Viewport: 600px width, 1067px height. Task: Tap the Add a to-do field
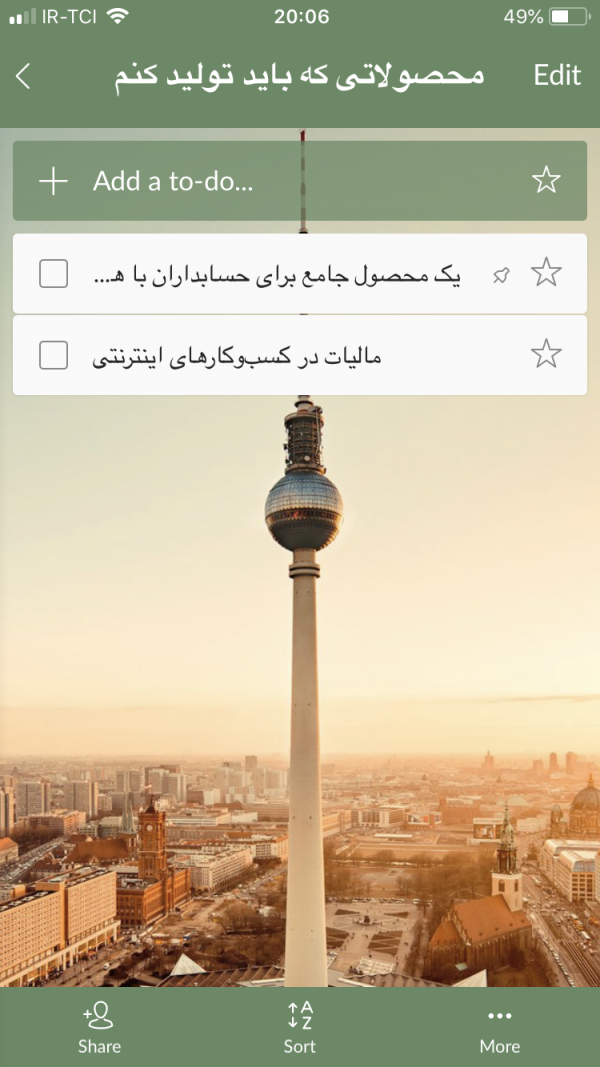[280, 181]
